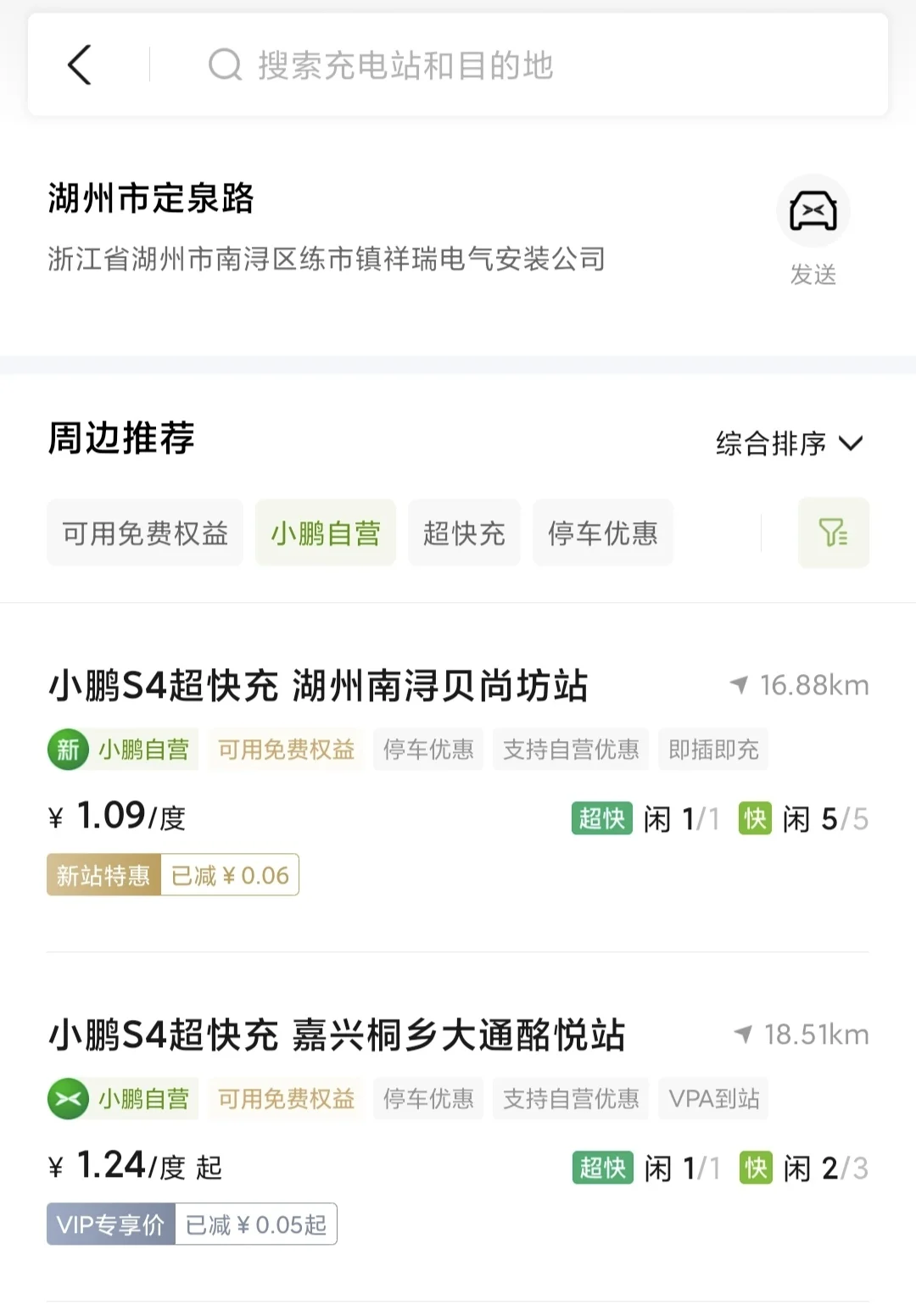The image size is (916, 1316).
Task: Select the 停车优惠 filter chip
Action: (603, 533)
